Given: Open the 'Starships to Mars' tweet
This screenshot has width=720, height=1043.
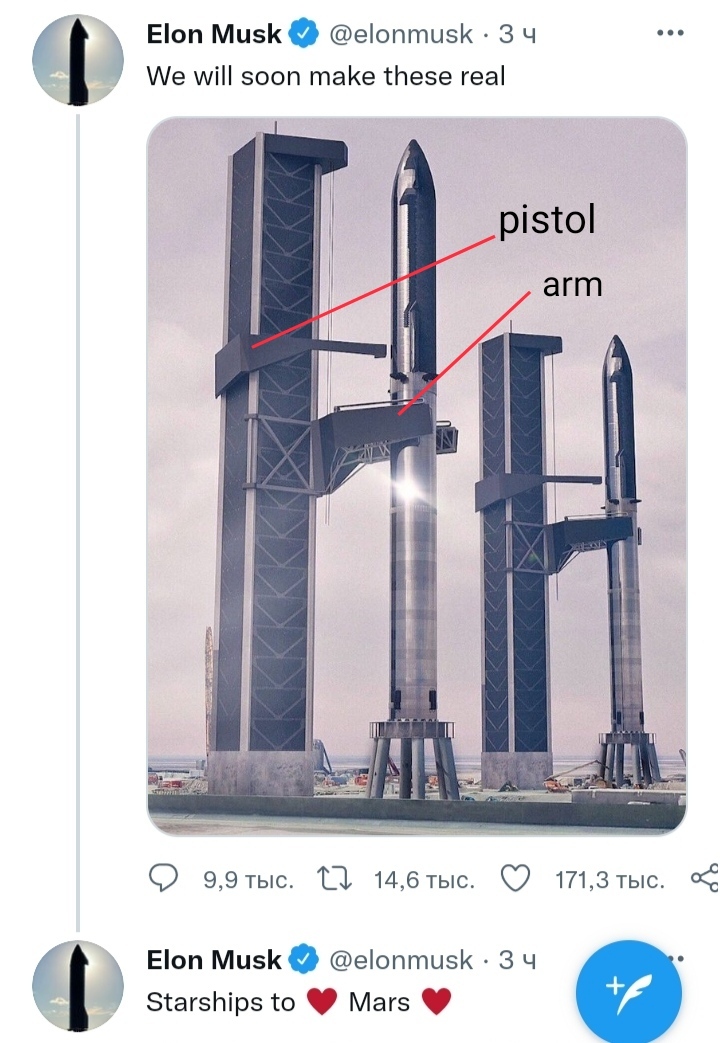Looking at the screenshot, I should click(x=300, y=1002).
